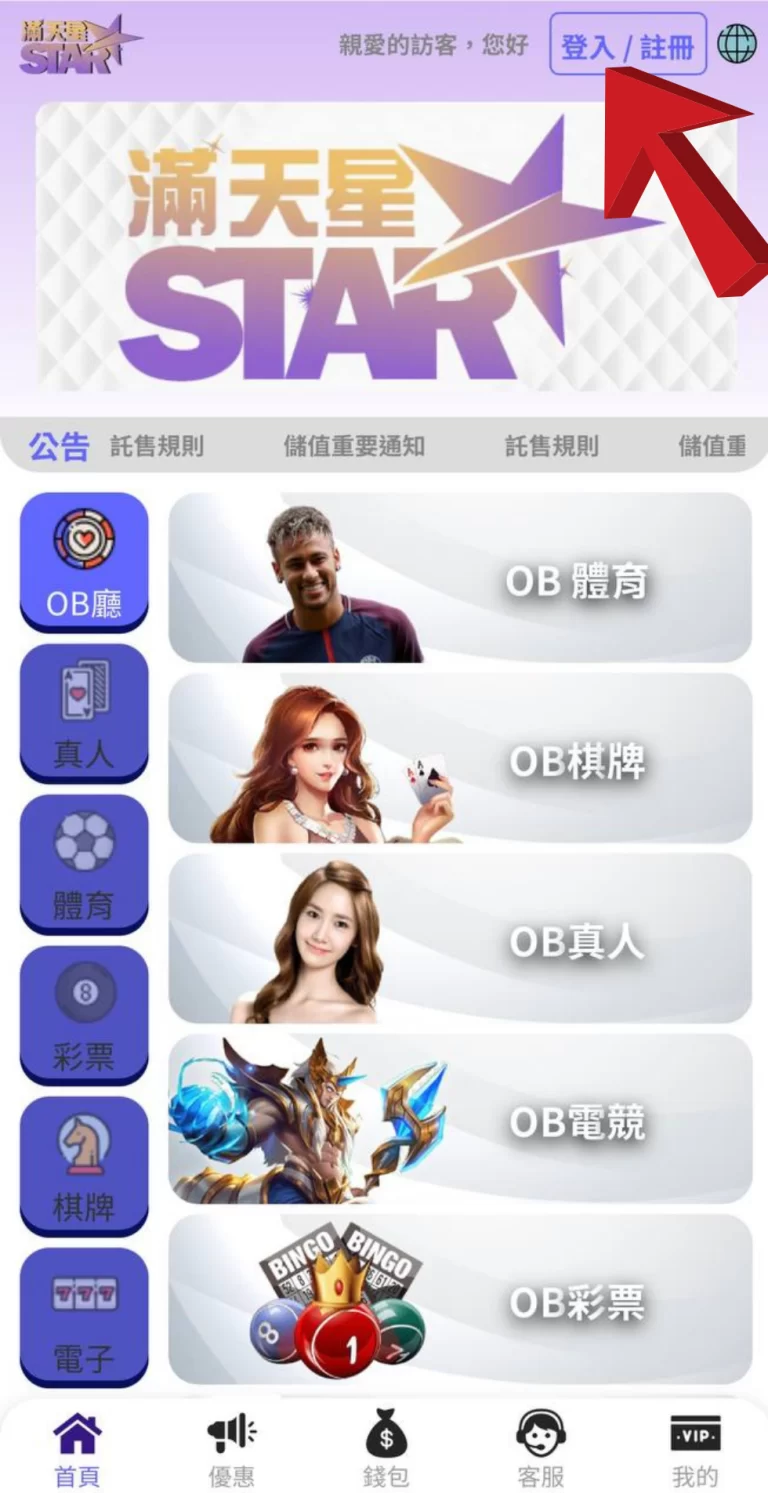Open the OB電競 game card

point(460,1118)
